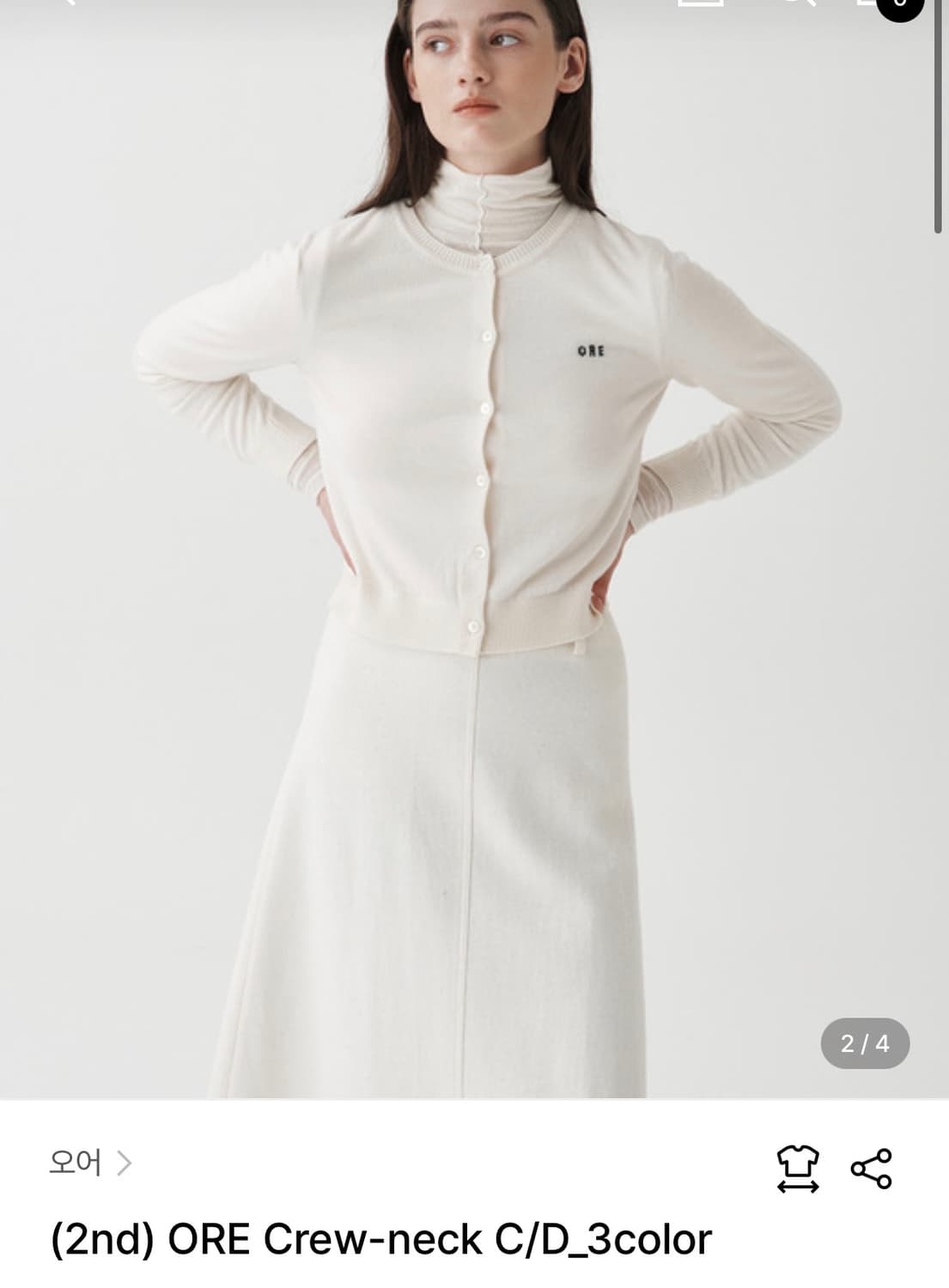949x1288 pixels.
Task: Tap the 2/4 image counter
Action: click(x=865, y=1044)
